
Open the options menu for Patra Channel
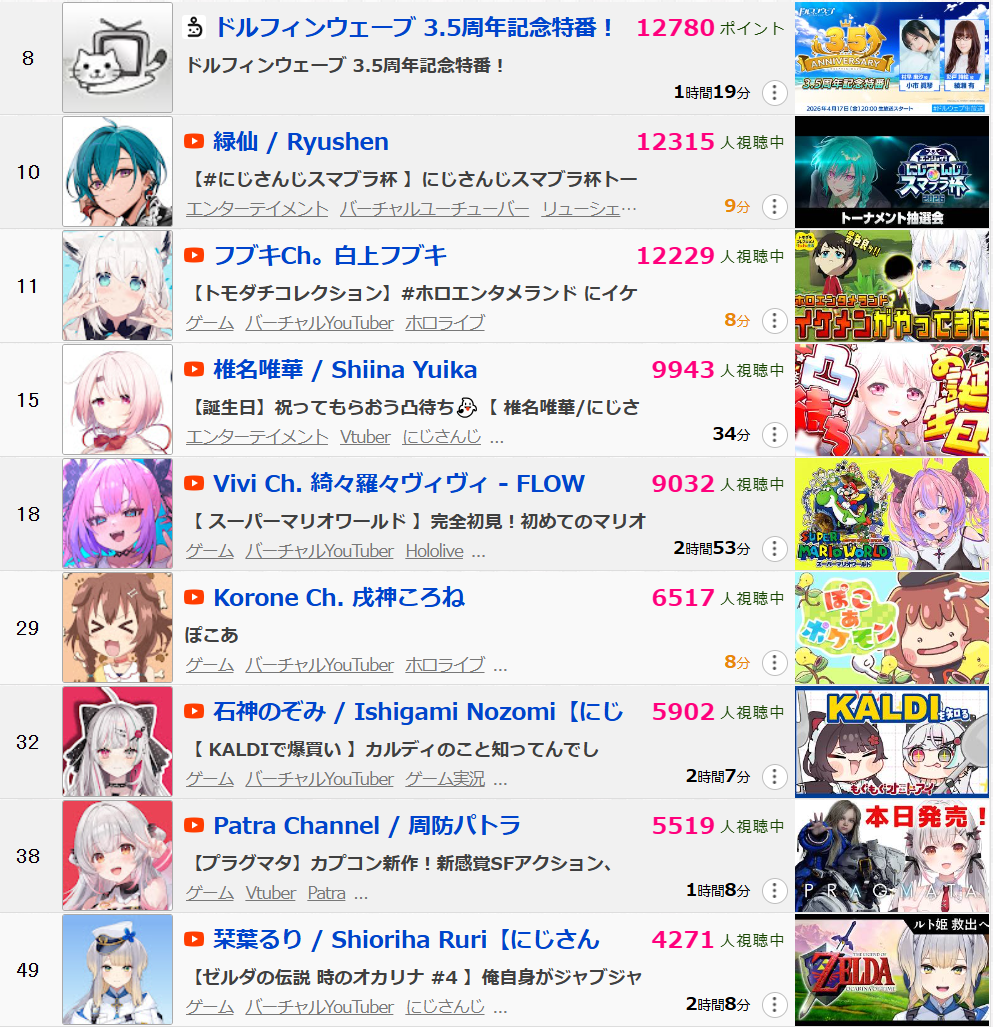pyautogui.click(x=774, y=891)
